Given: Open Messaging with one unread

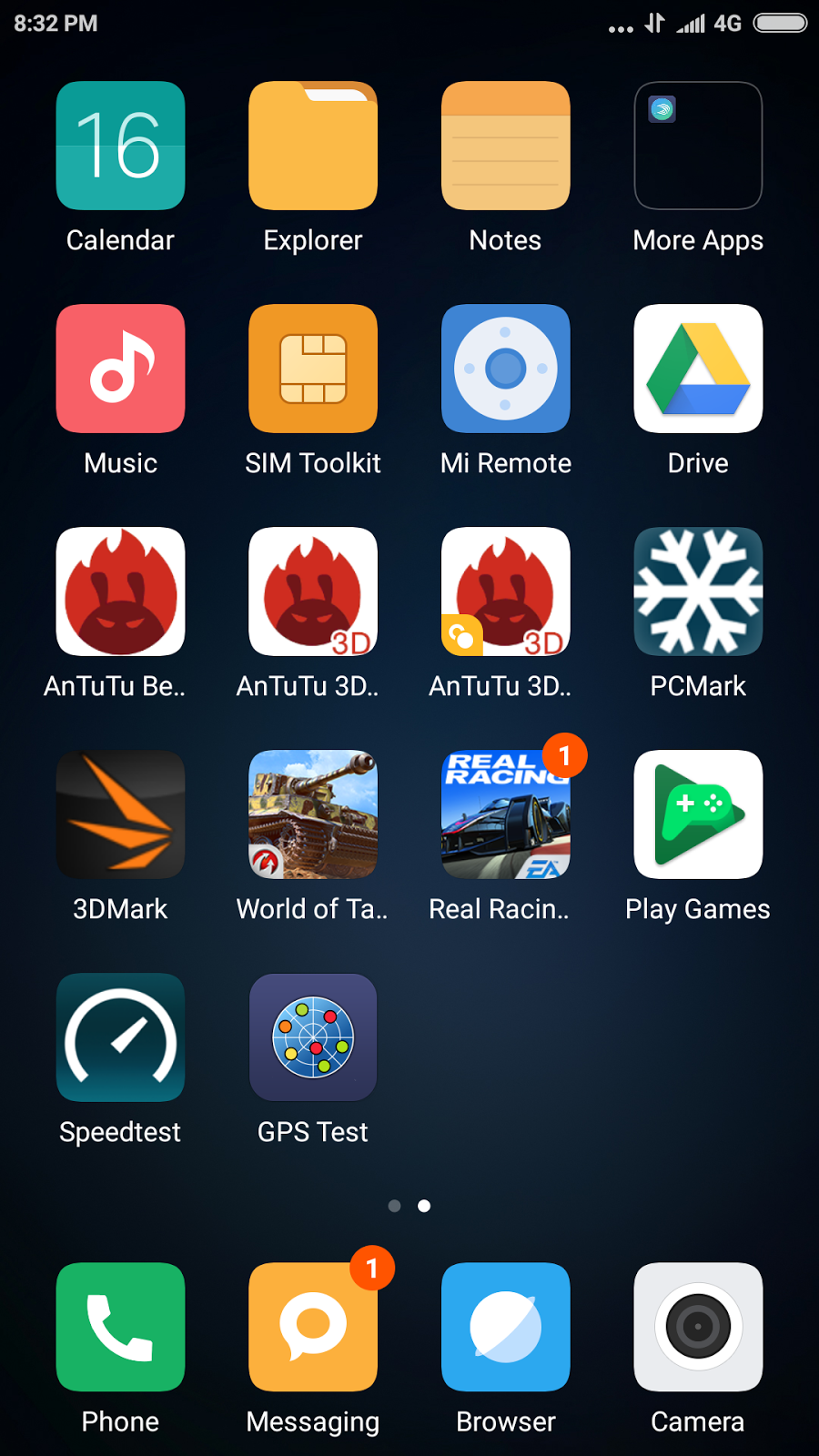Looking at the screenshot, I should (x=313, y=1327).
